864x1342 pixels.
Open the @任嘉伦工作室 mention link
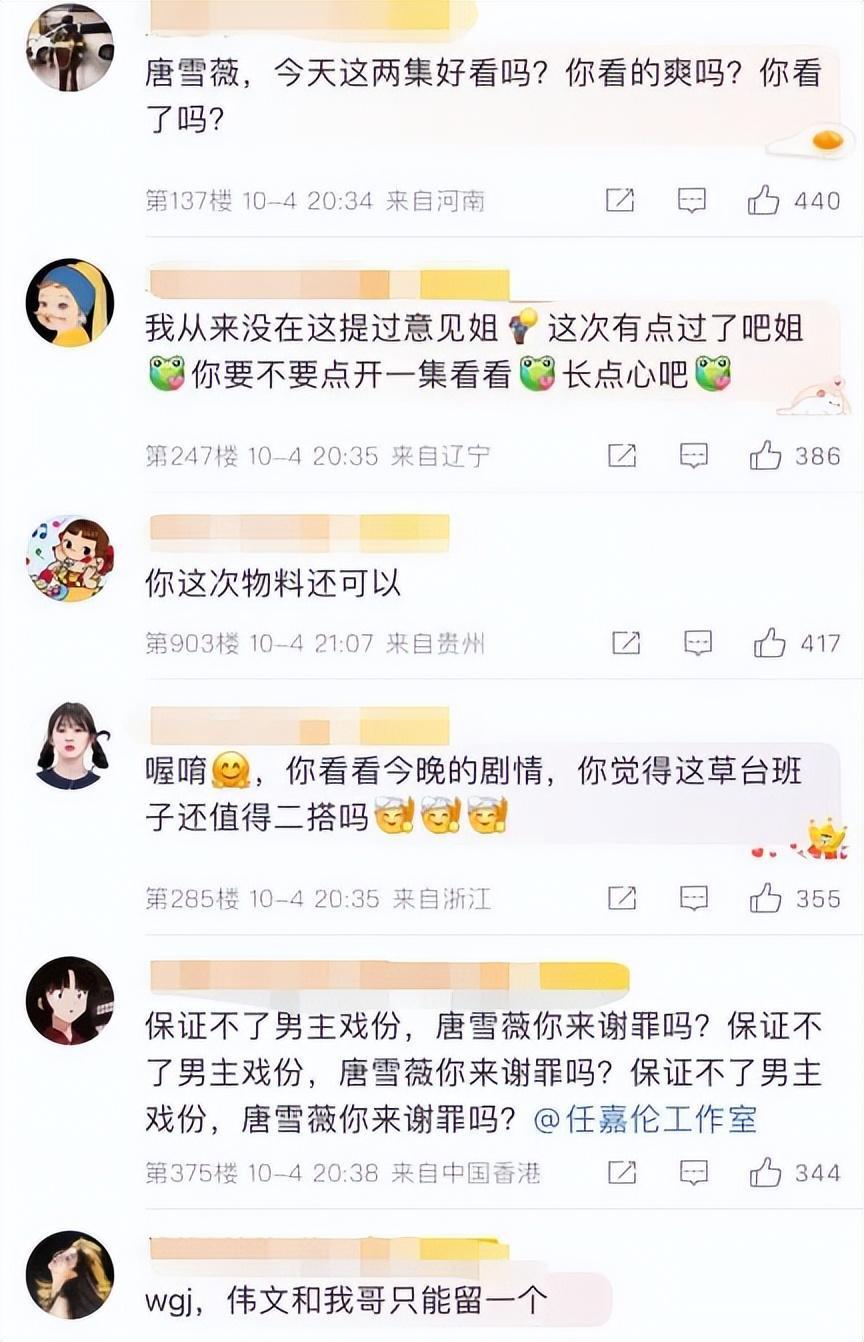(645, 1119)
